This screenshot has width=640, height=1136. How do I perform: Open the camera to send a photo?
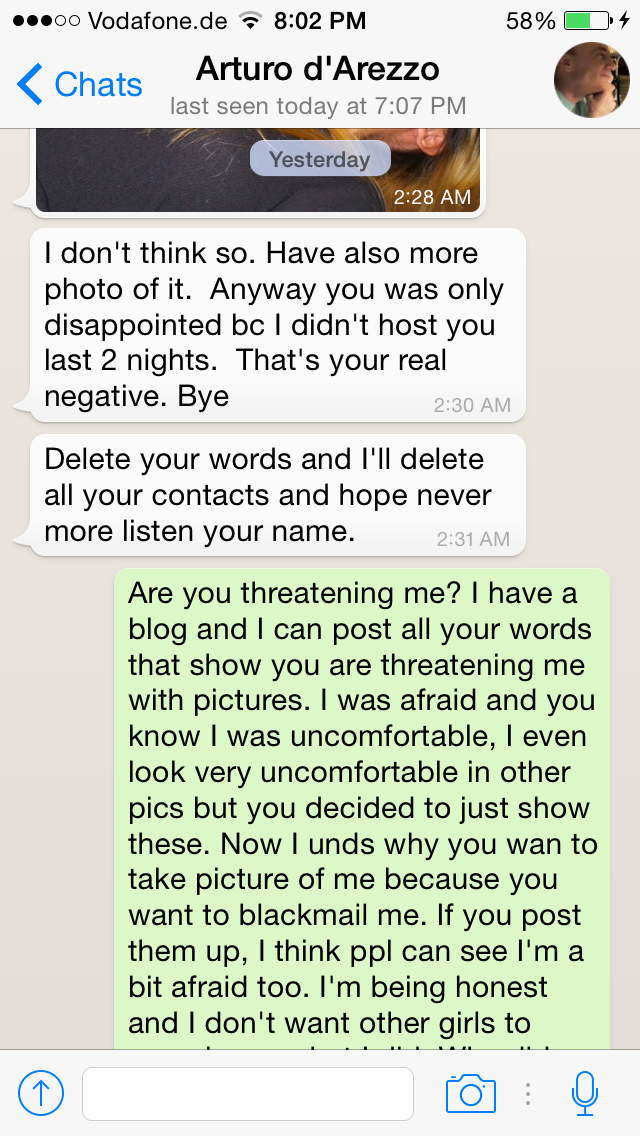470,1093
